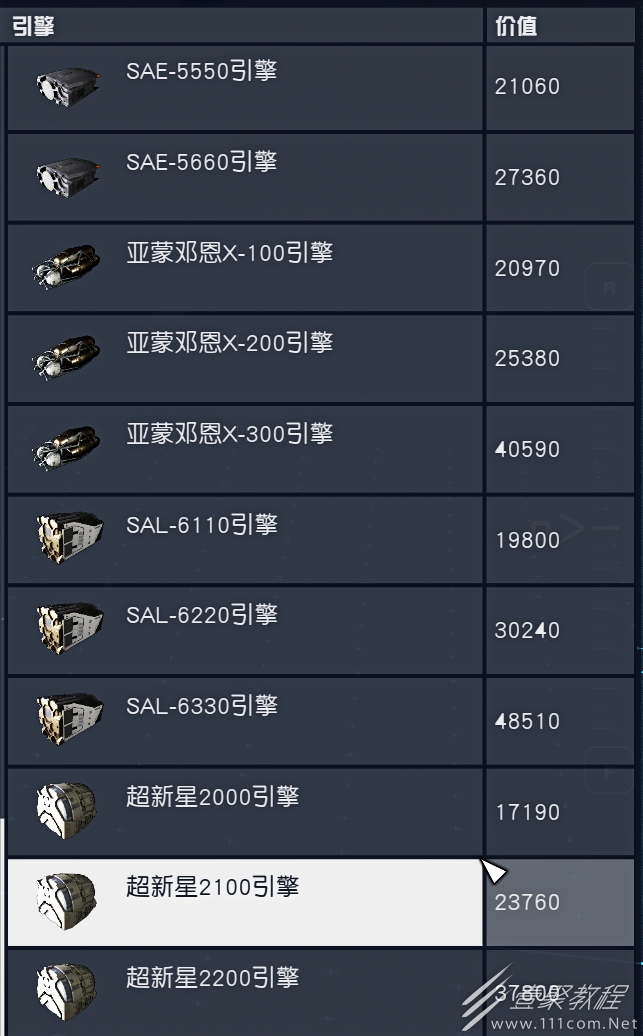Choose the 超新星2200引擎 item
The height and width of the screenshot is (1036, 643).
click(x=245, y=992)
